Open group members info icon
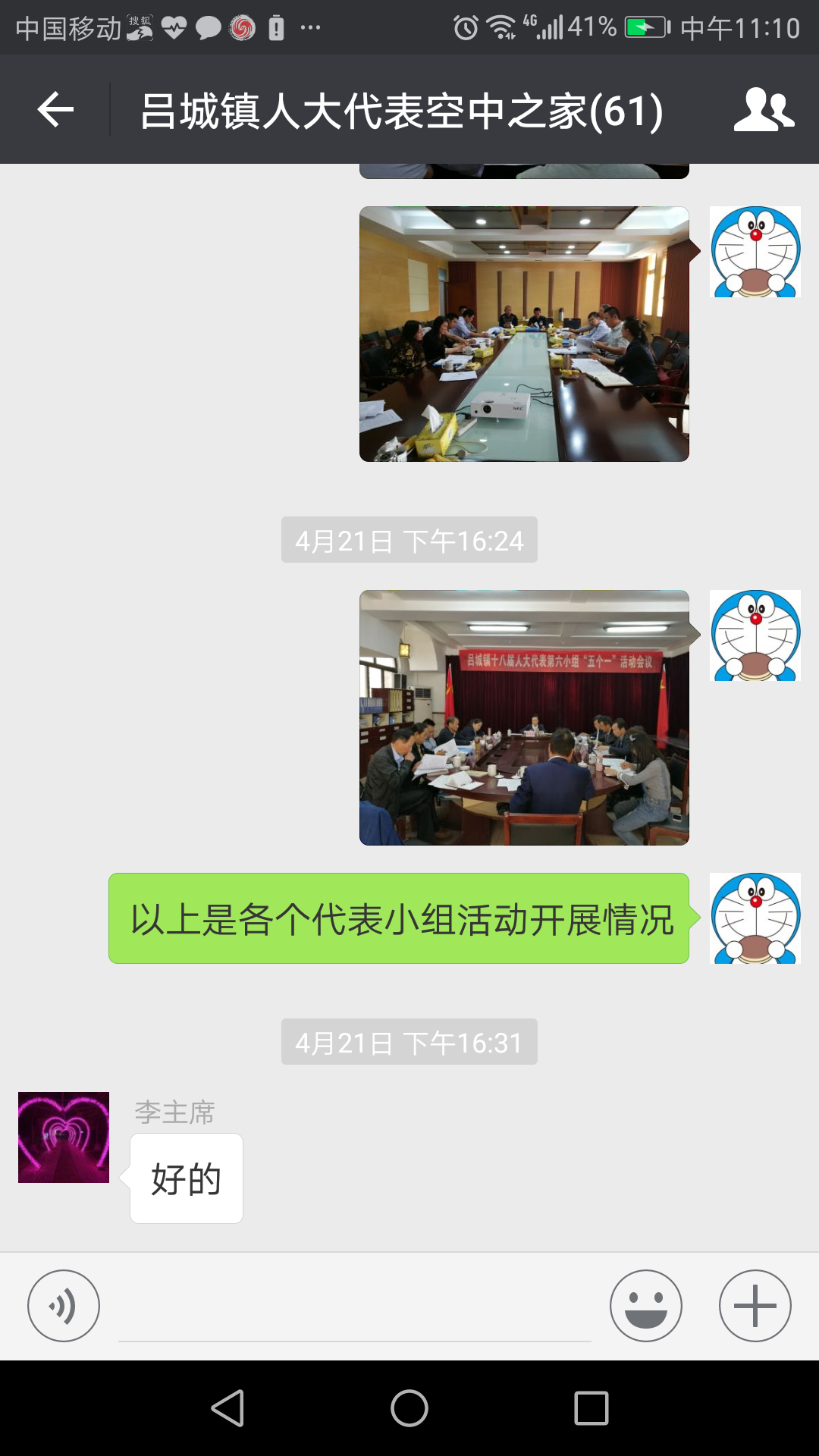The width and height of the screenshot is (819, 1456). (763, 110)
